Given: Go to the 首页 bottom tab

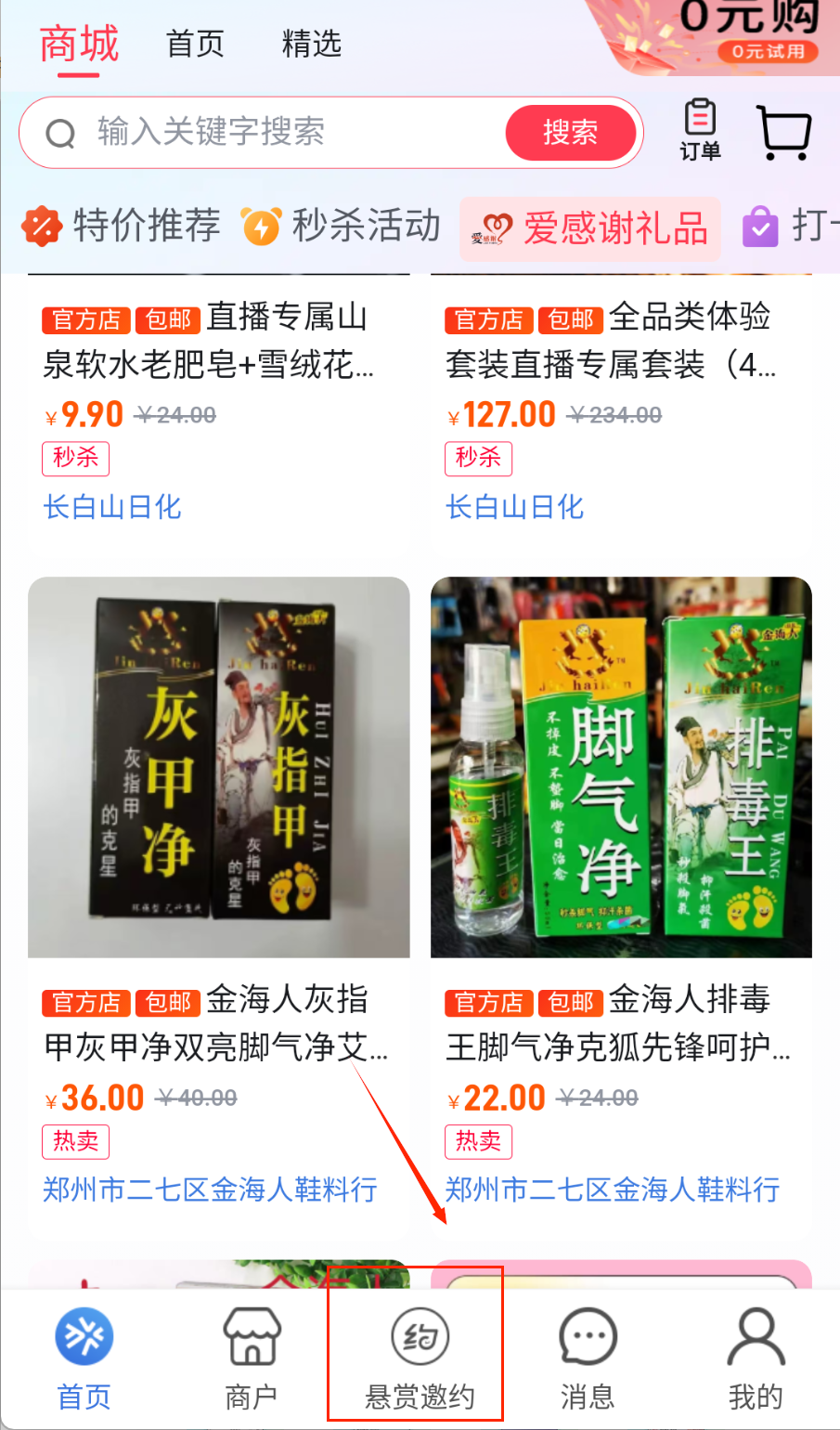Looking at the screenshot, I should (x=84, y=1358).
